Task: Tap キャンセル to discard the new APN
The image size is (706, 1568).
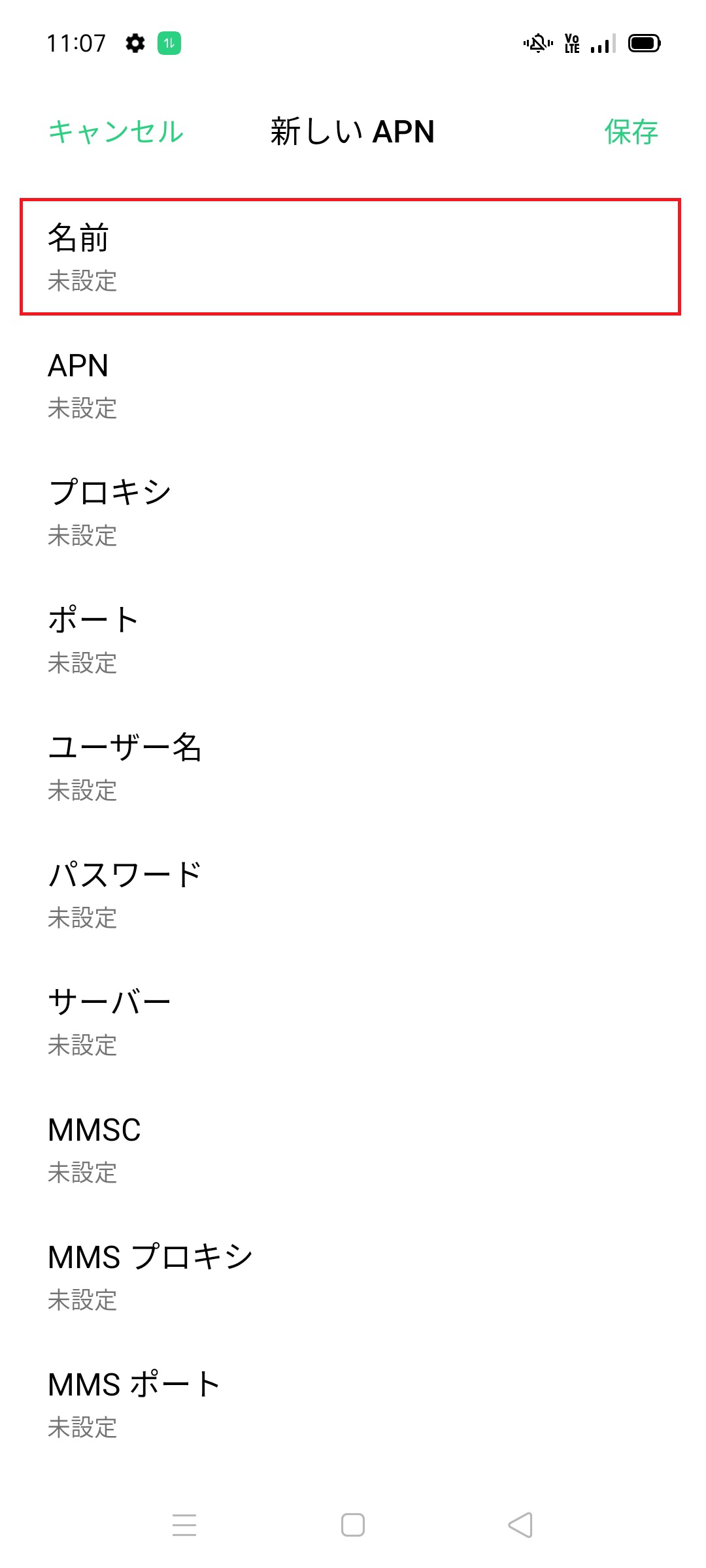Action: click(116, 132)
